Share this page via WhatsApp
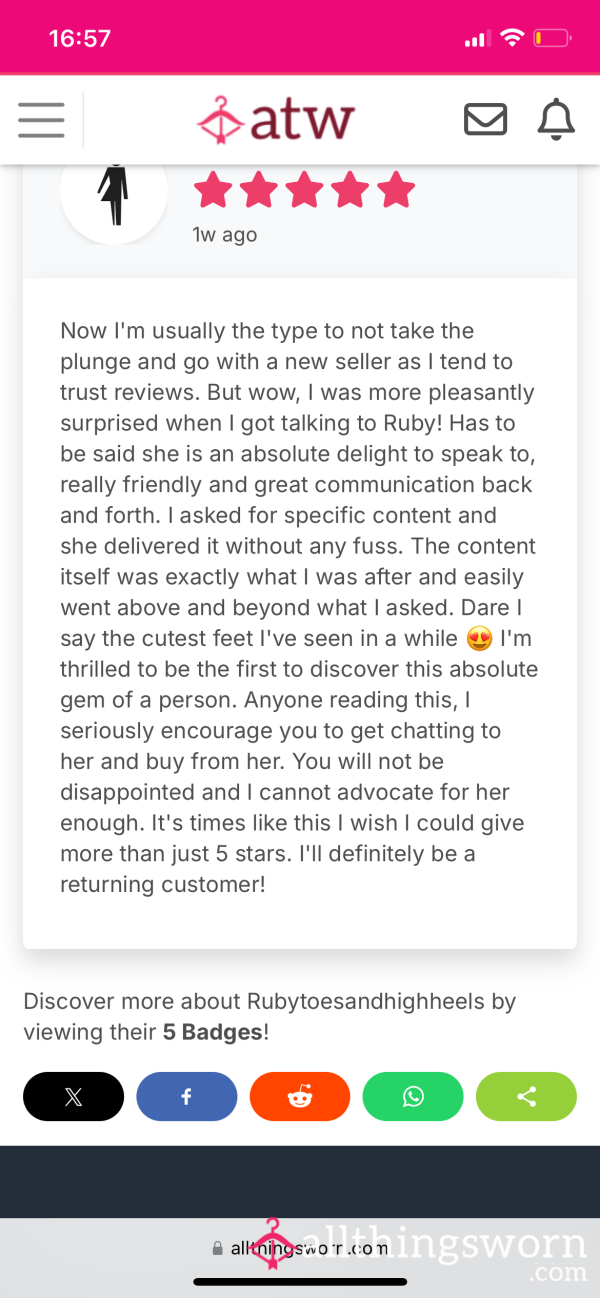The image size is (600, 1298). [x=413, y=1096]
